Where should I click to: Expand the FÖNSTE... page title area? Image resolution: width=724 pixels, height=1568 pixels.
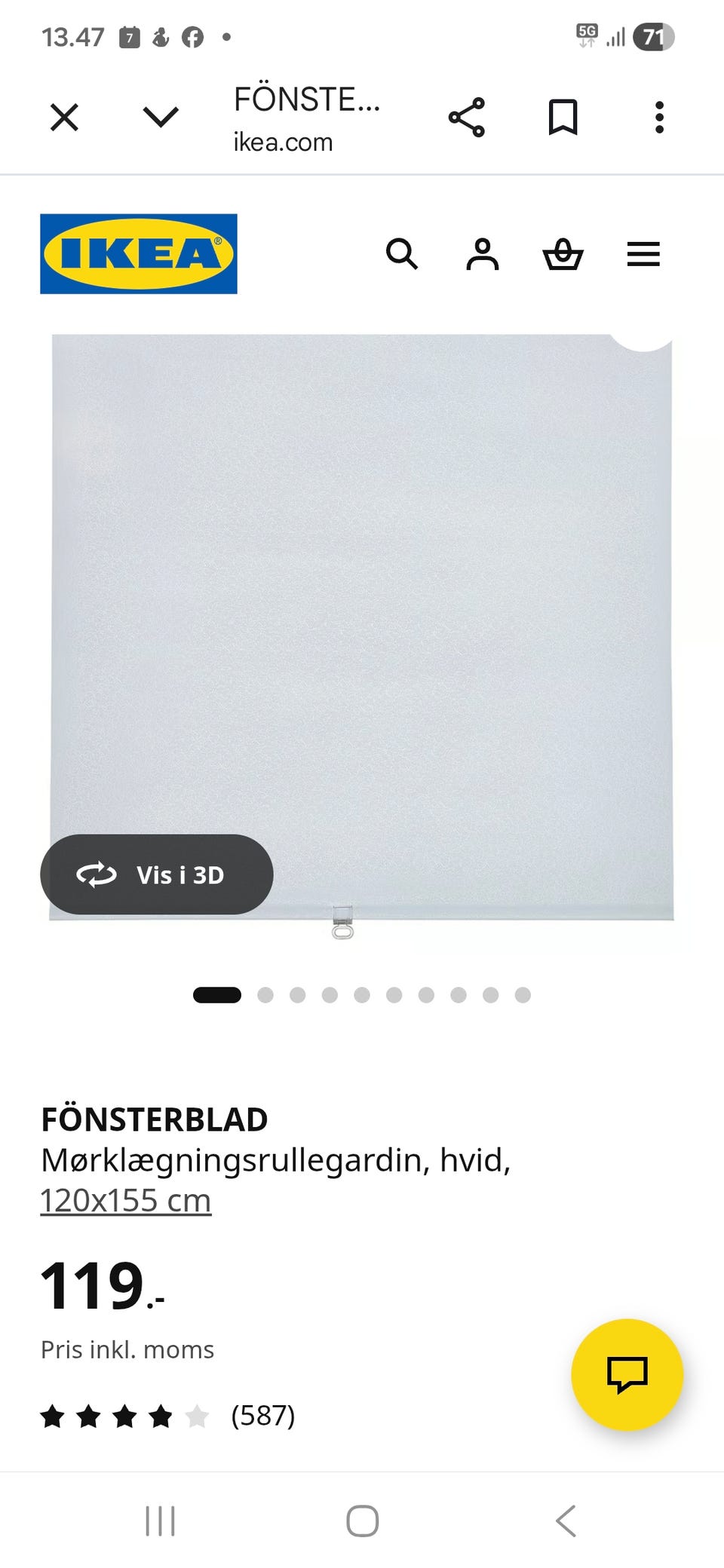(308, 99)
